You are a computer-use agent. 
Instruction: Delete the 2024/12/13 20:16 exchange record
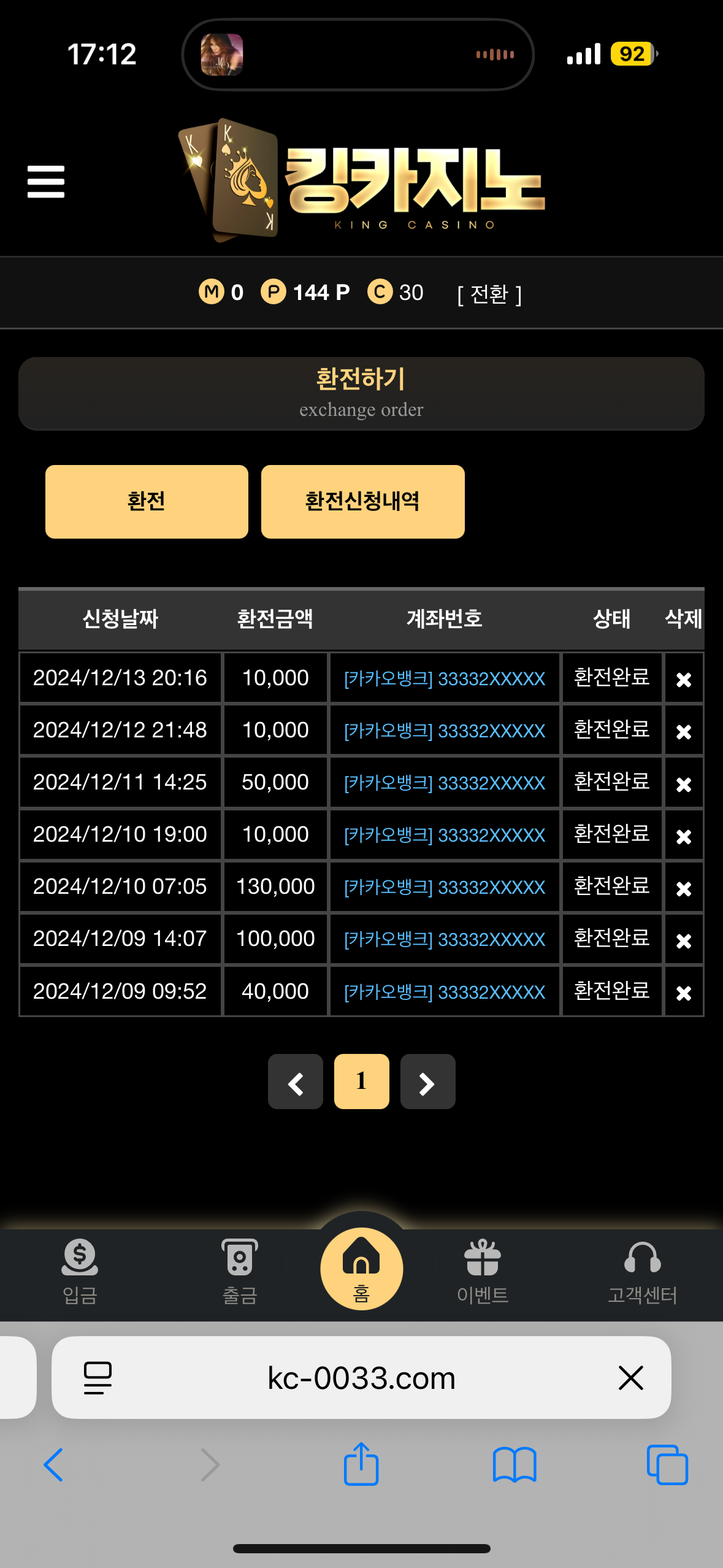coord(683,679)
